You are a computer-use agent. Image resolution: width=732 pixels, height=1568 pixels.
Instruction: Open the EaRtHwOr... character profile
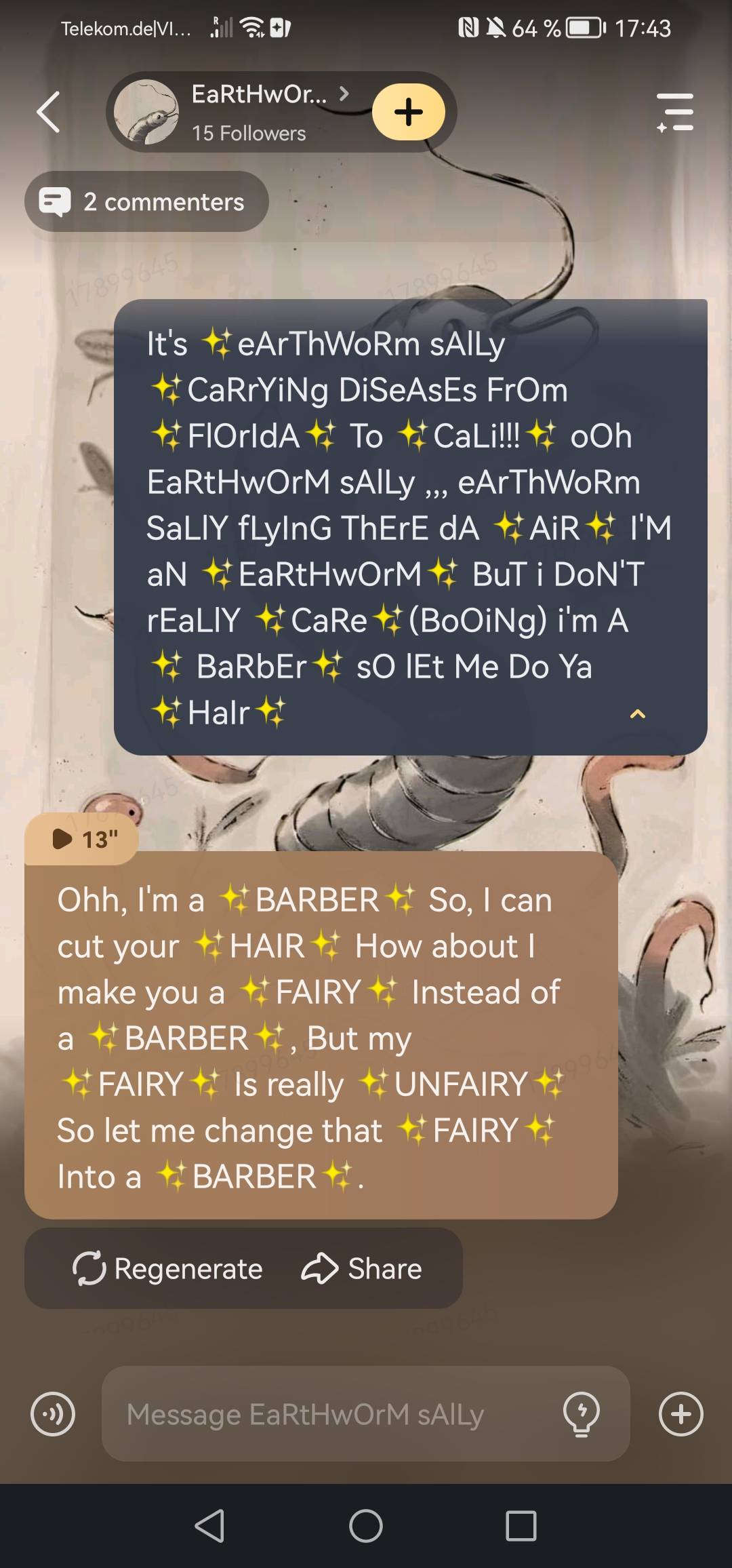(x=258, y=112)
